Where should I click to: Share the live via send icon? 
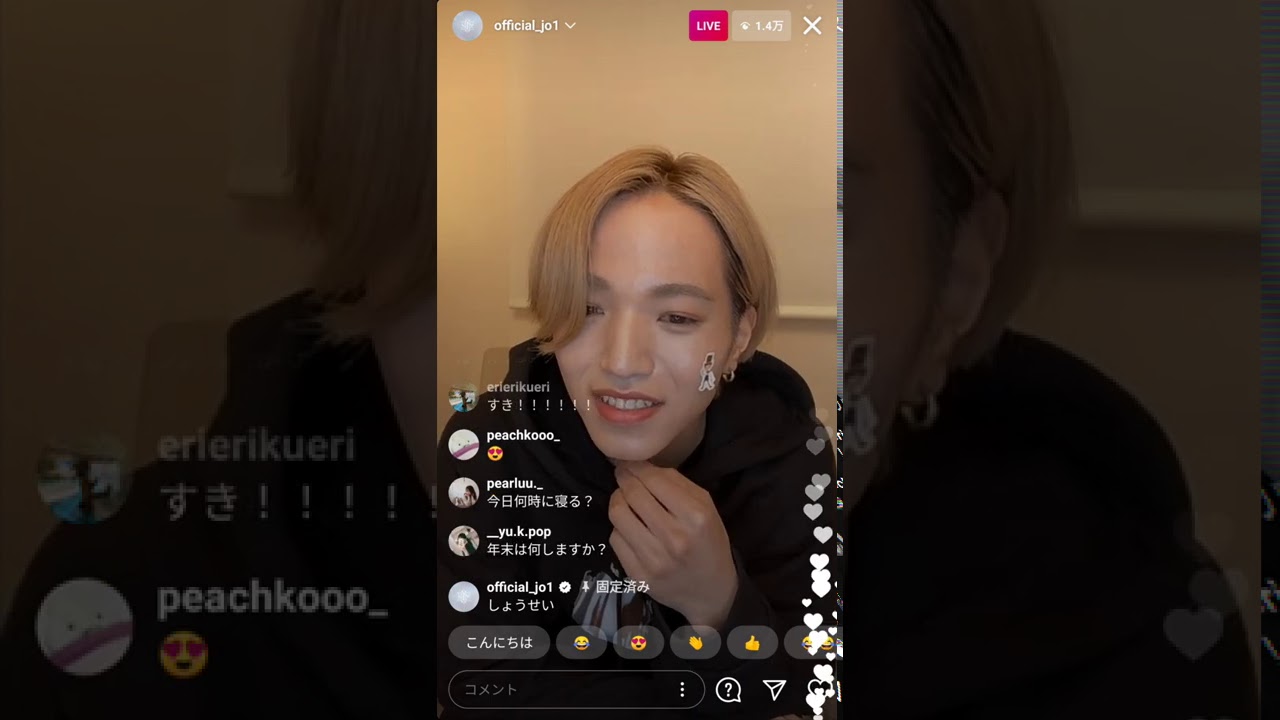click(774, 689)
